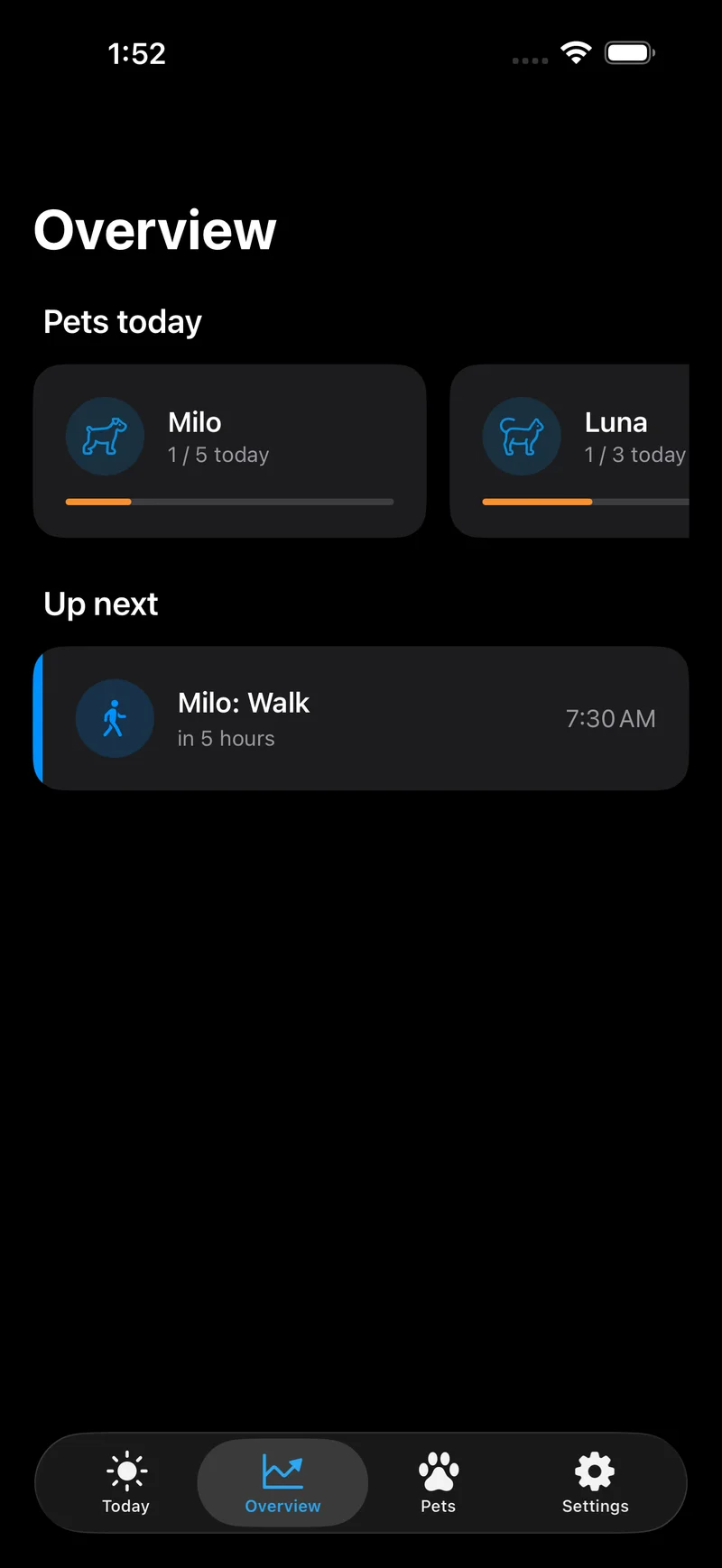Go to the Pets tab
Viewport: 722px width, 1568px height.
(x=439, y=1482)
